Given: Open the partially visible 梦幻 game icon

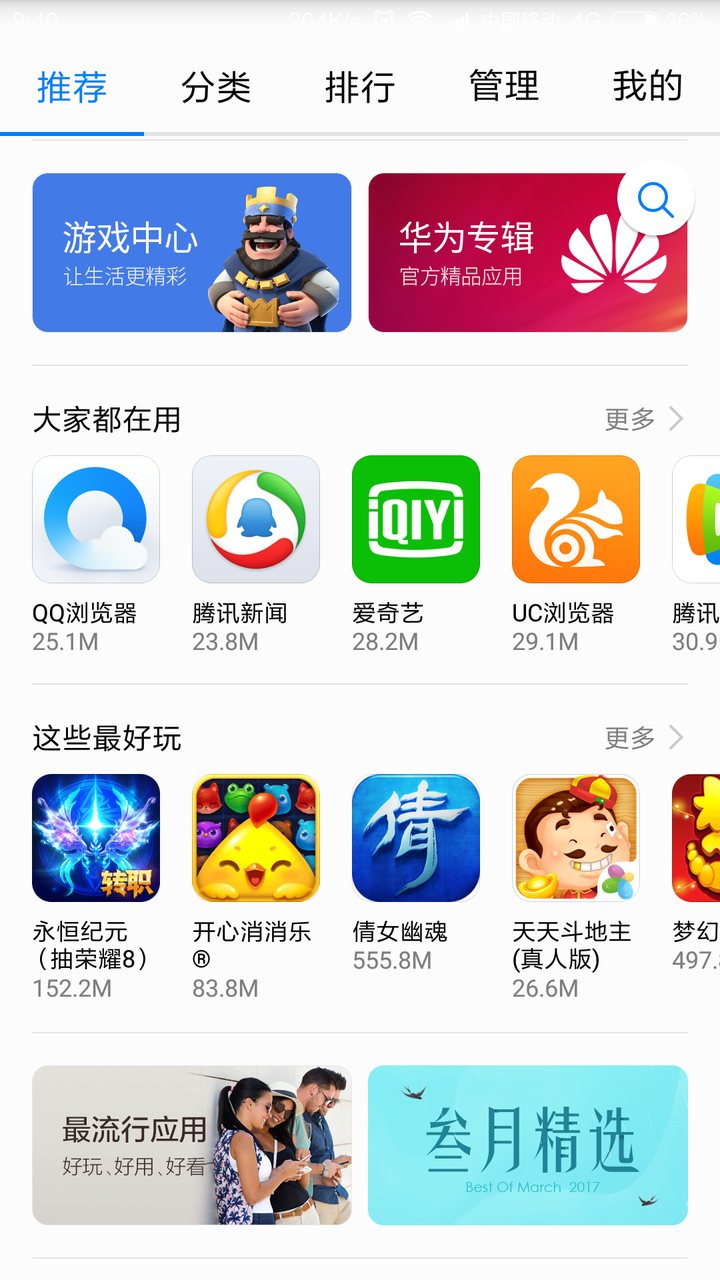Looking at the screenshot, I should click(702, 837).
